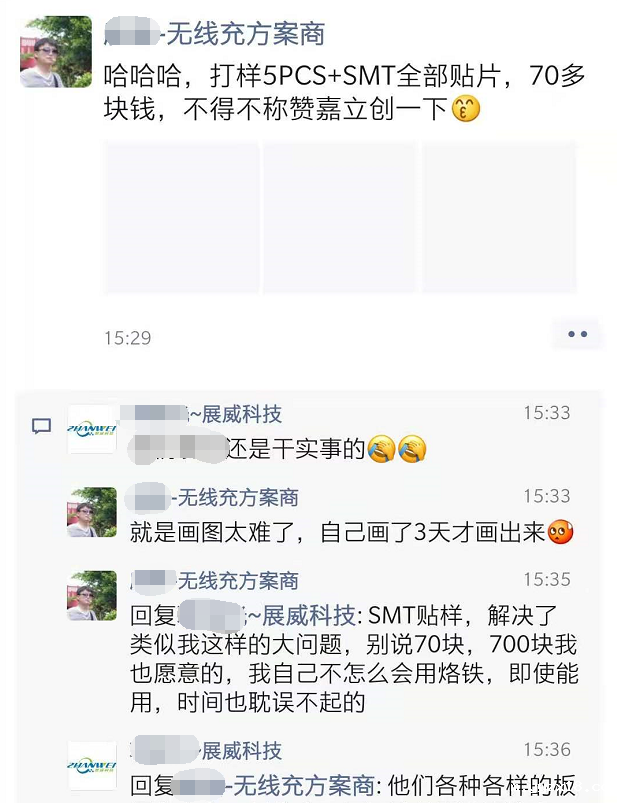Image resolution: width=617 pixels, height=803 pixels.
Task: Open the post author's profile avatar
Action: (56, 52)
